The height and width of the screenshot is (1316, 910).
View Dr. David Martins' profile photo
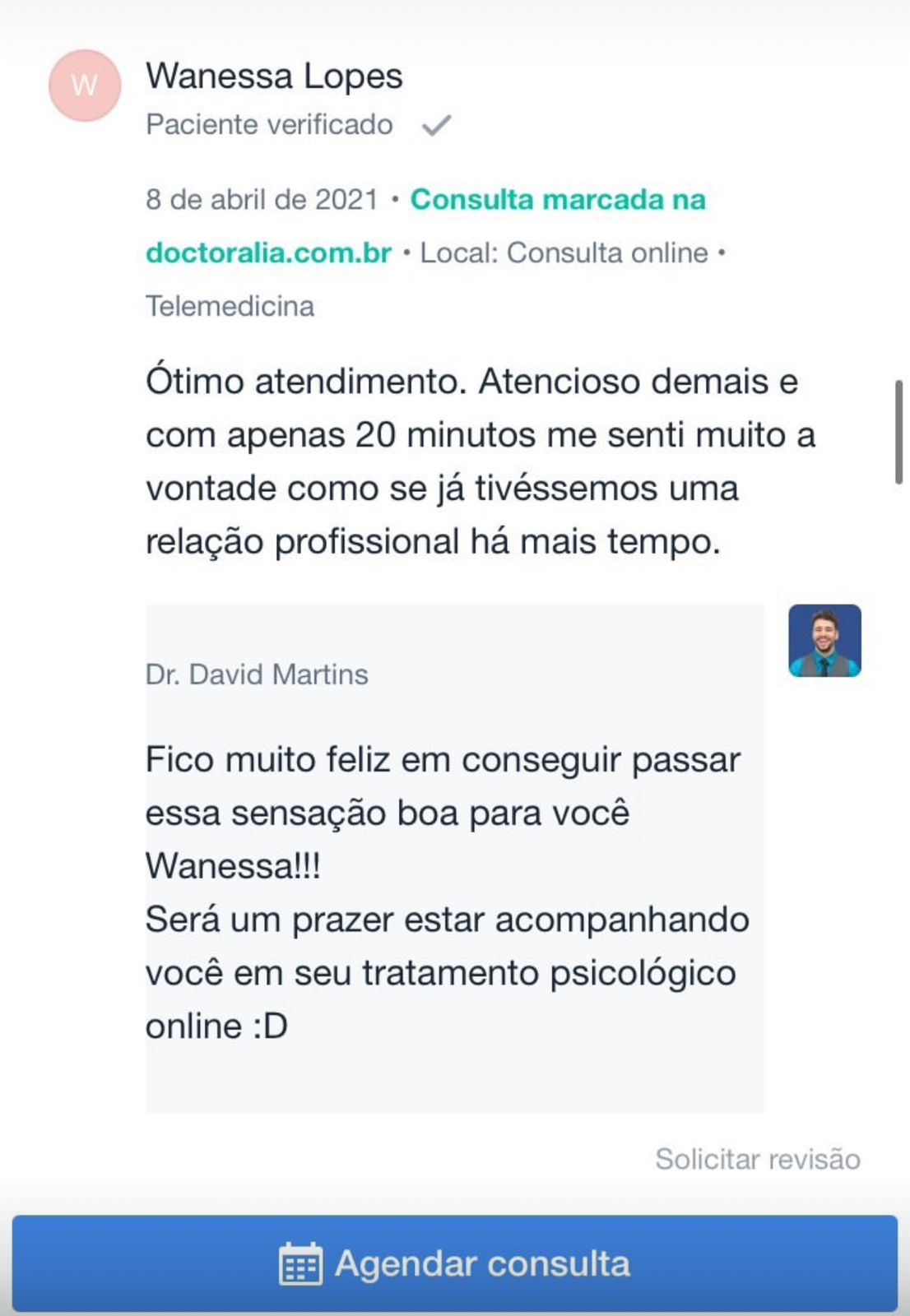824,641
